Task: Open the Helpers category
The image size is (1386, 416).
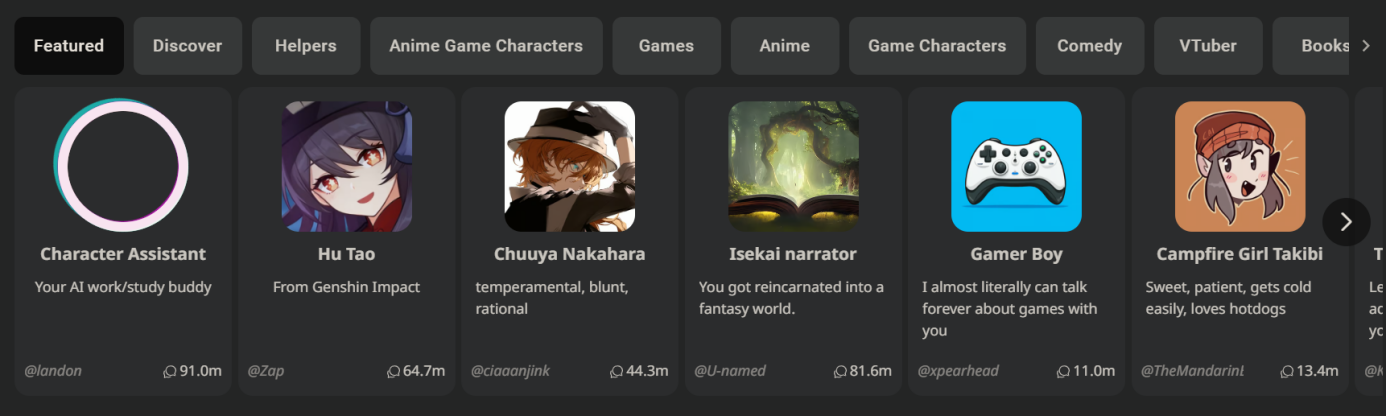Action: [x=306, y=45]
